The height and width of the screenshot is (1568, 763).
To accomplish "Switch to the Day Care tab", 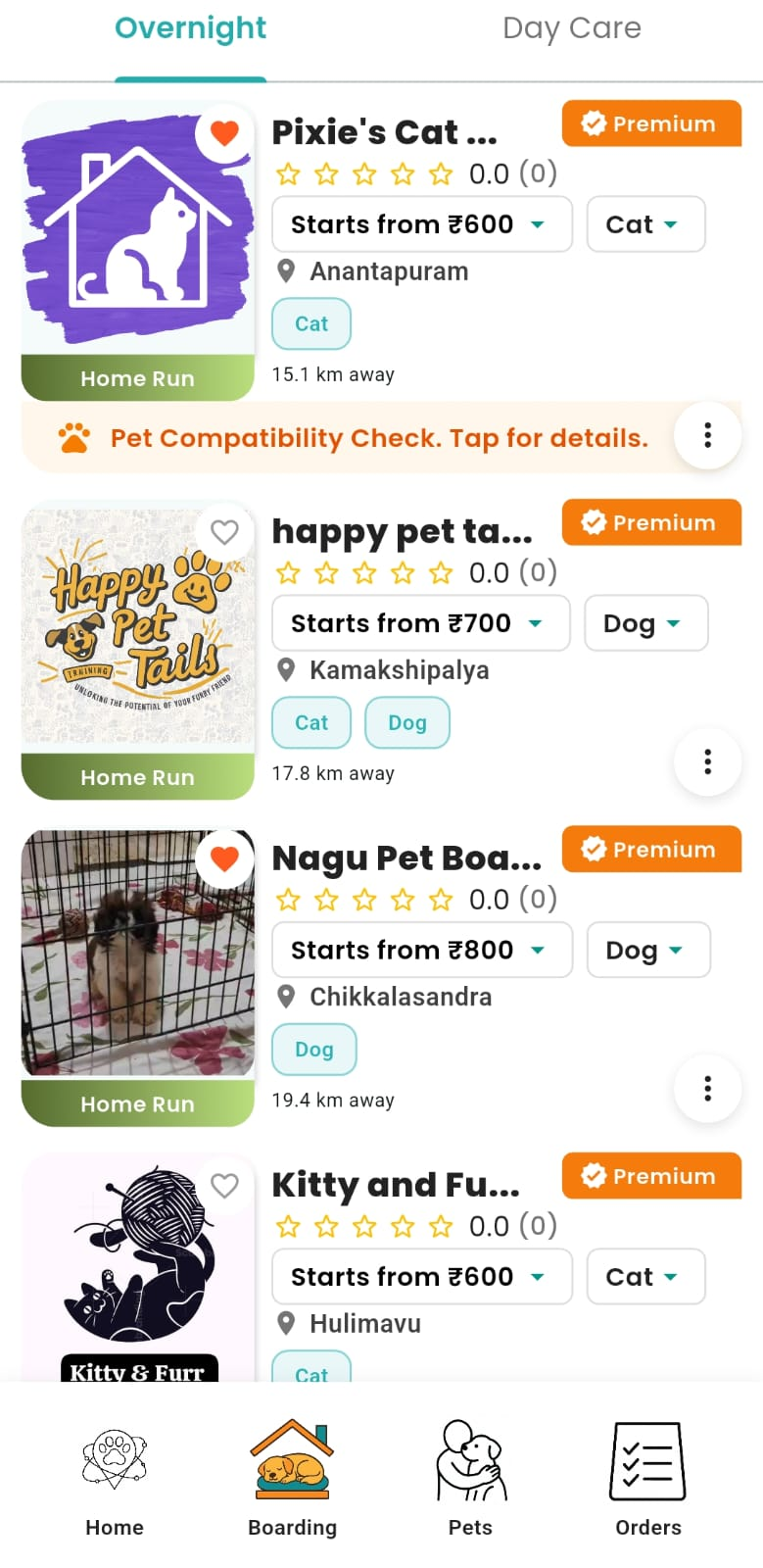I will [x=572, y=28].
